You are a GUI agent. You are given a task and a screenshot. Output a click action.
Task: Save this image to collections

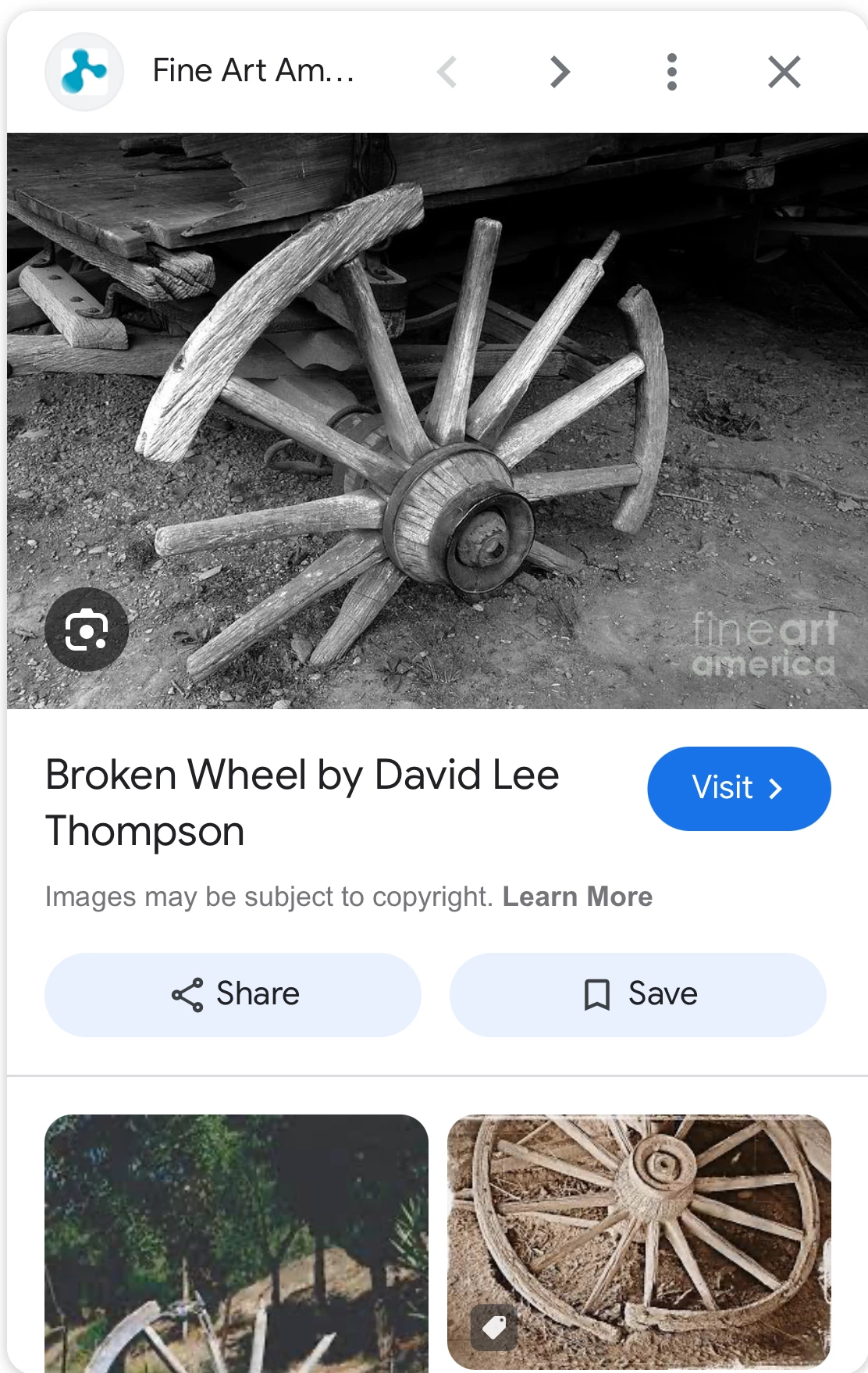[638, 994]
